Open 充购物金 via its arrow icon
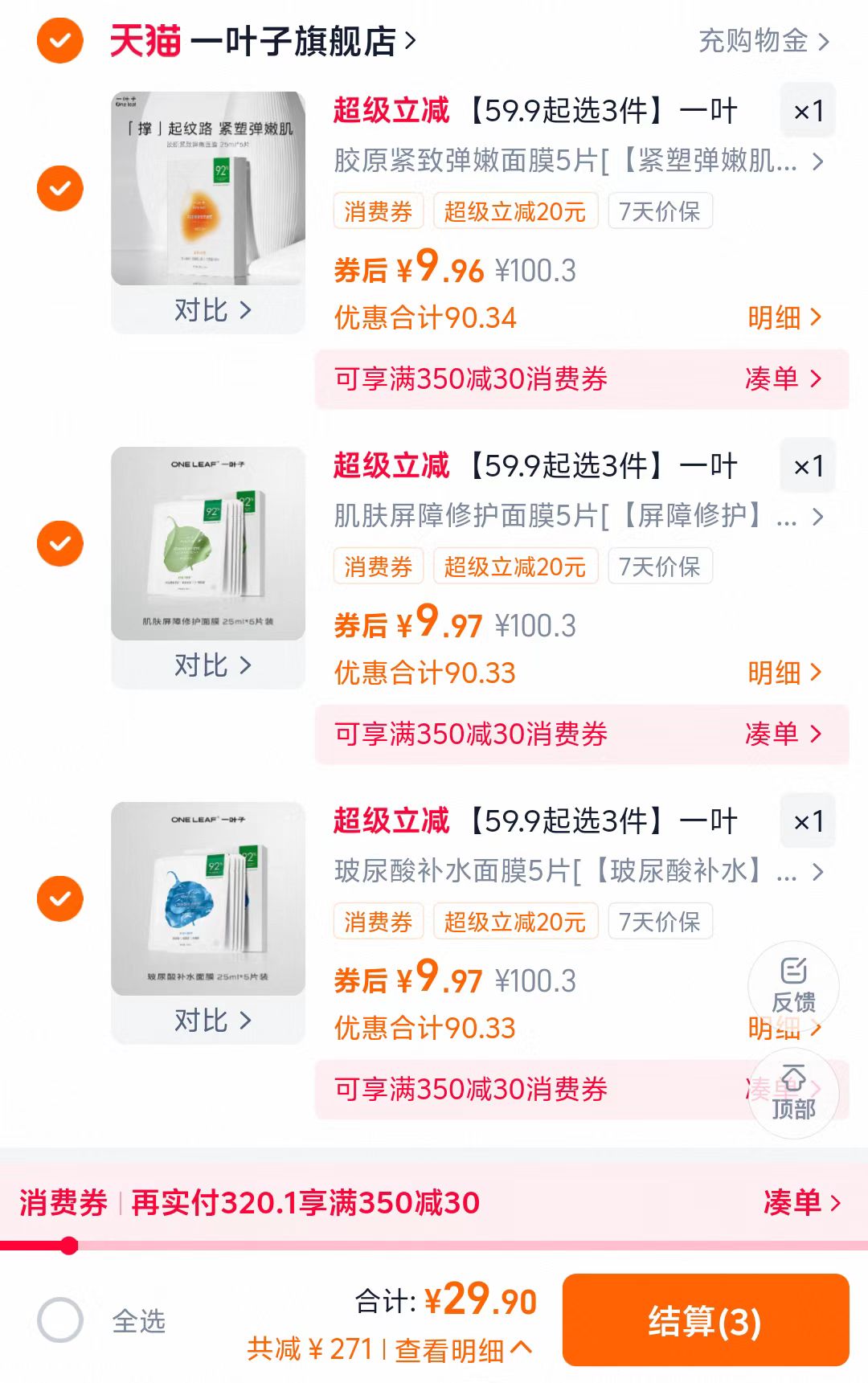 tap(825, 42)
